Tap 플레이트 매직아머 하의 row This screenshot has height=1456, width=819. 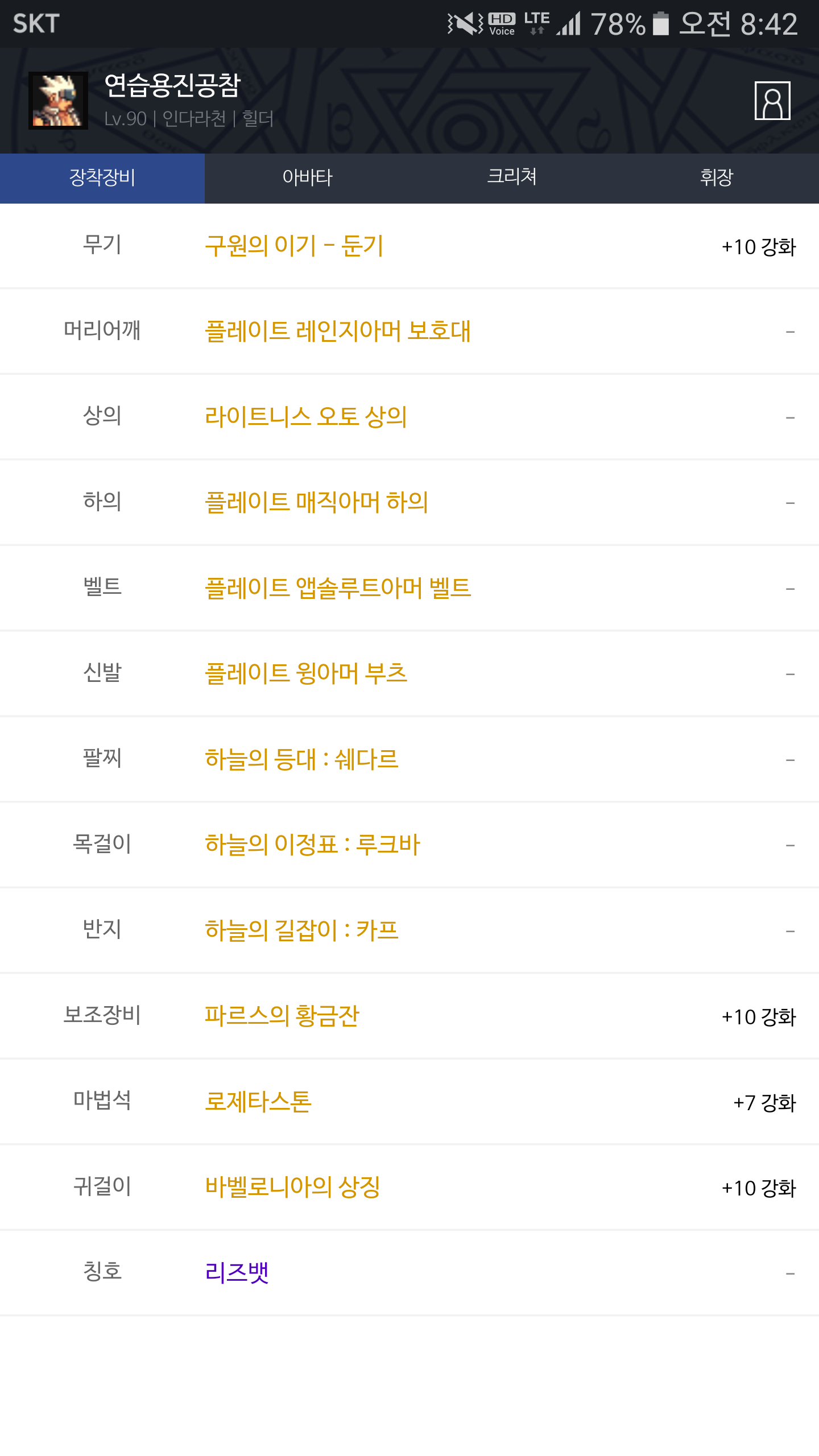pos(316,502)
